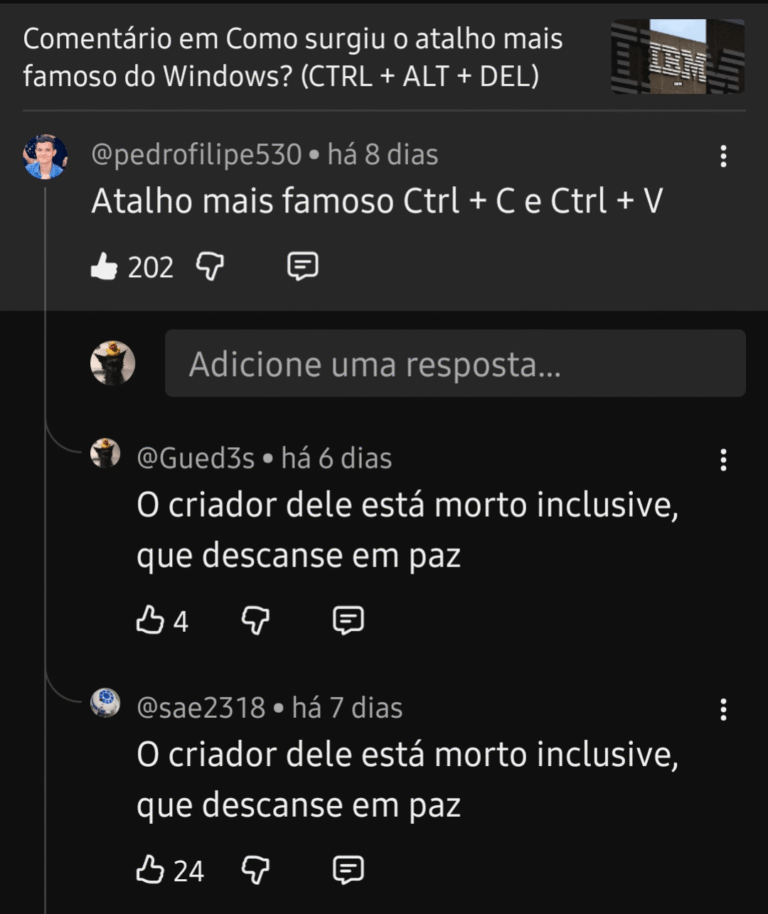Open the IBM video thumbnail
This screenshot has height=914, width=768.
(x=677, y=57)
